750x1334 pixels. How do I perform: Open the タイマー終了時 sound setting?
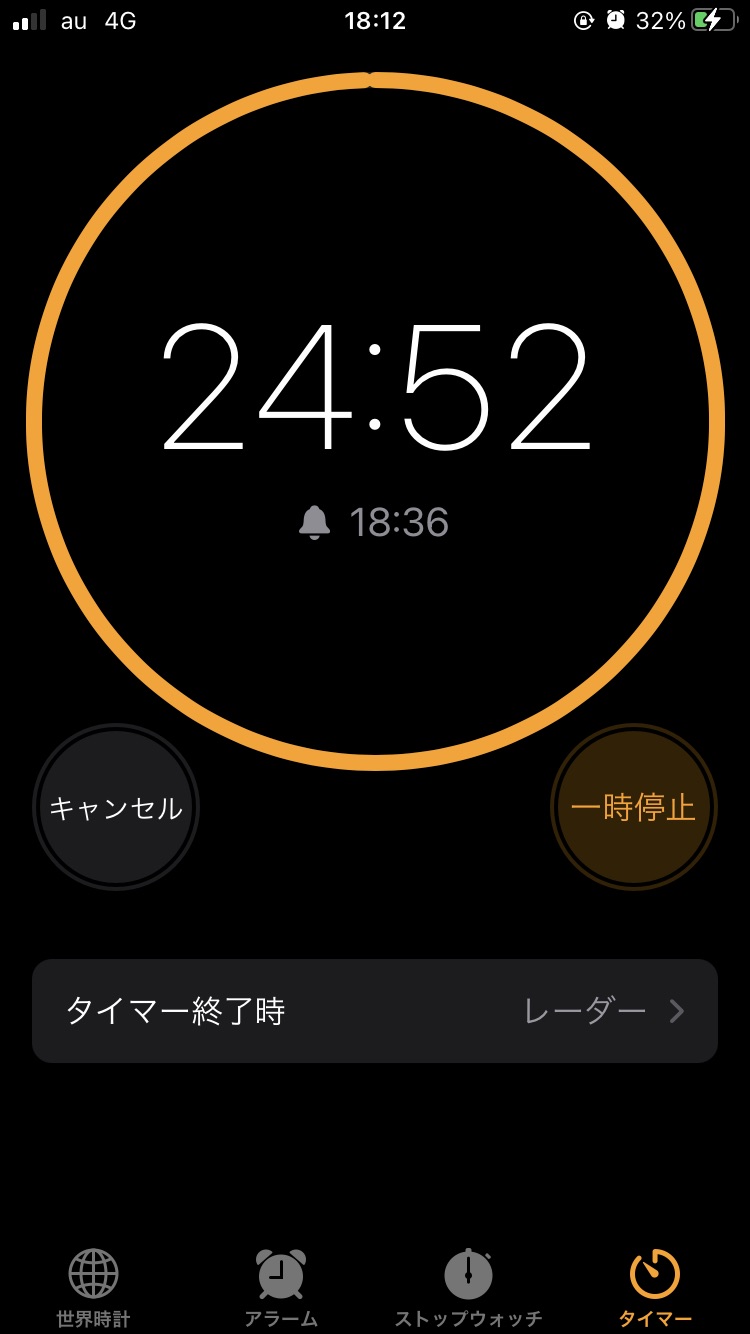click(x=375, y=1011)
